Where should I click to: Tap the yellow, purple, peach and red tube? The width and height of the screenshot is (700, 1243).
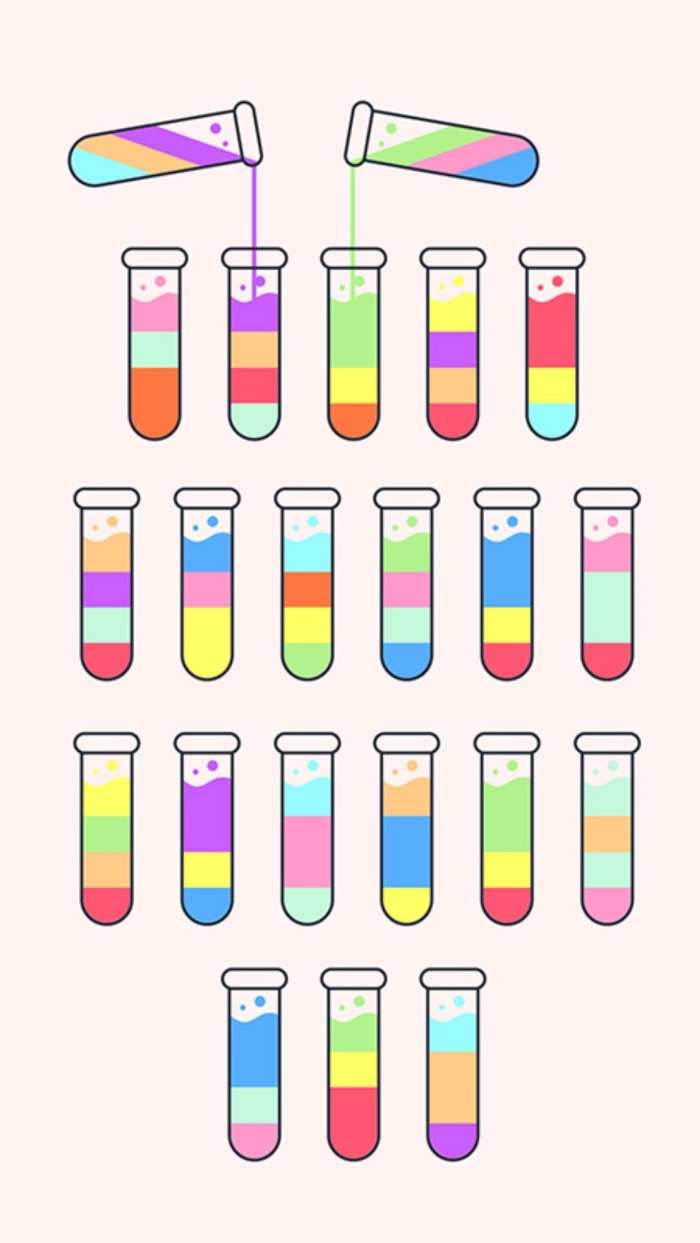452,350
